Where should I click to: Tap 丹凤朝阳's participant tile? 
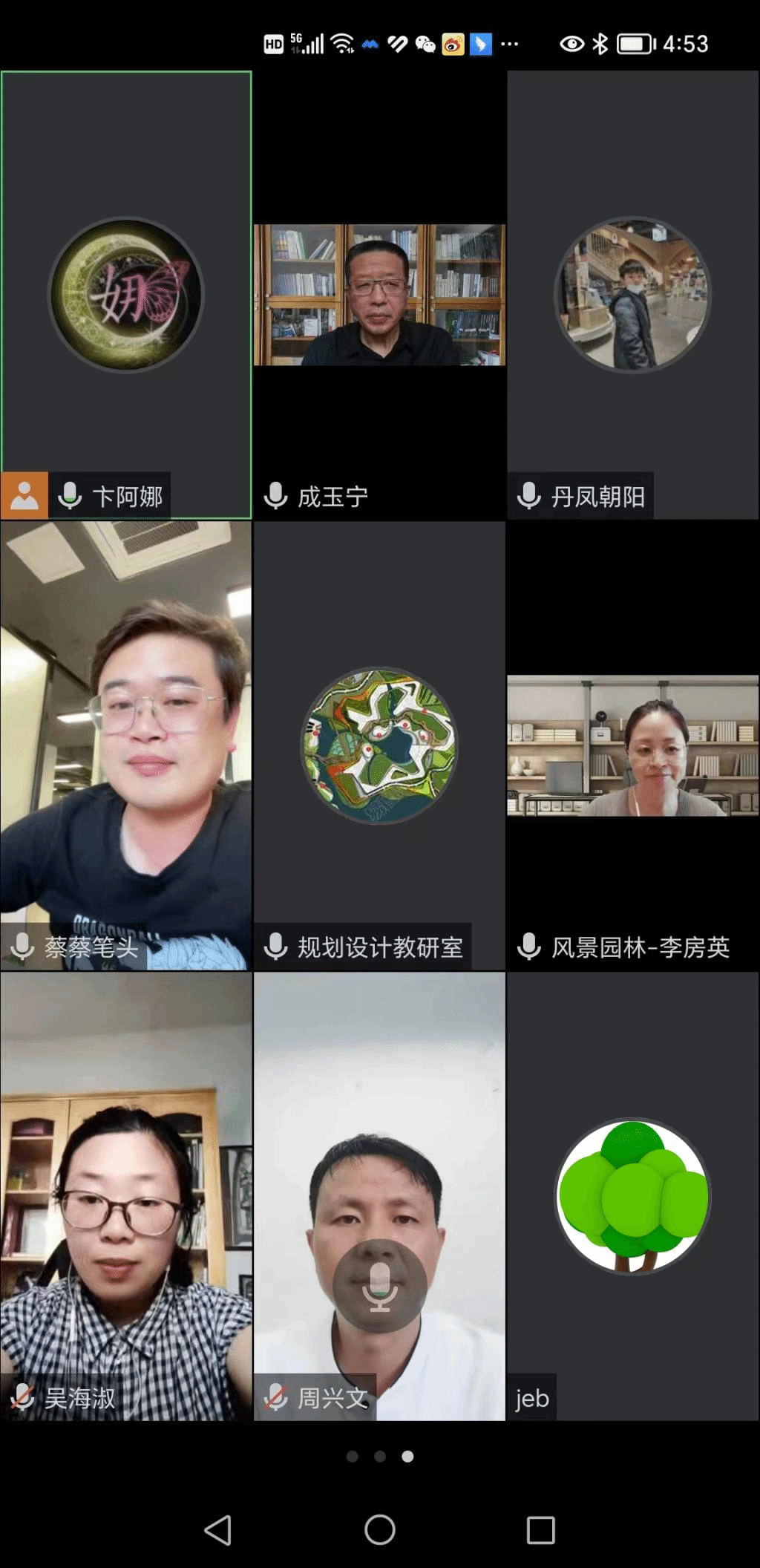pyautogui.click(x=632, y=295)
